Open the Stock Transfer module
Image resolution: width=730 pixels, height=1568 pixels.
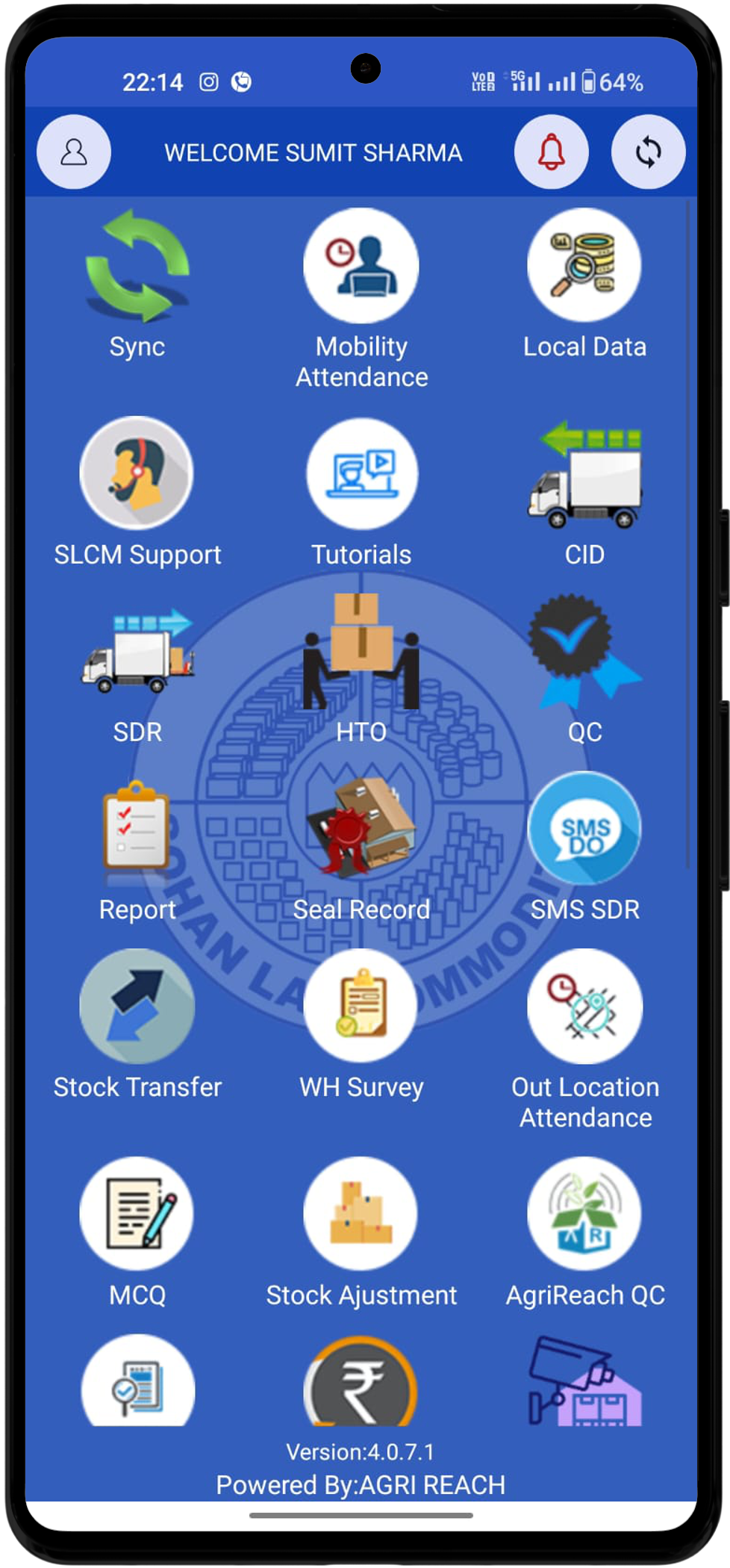point(137,1008)
